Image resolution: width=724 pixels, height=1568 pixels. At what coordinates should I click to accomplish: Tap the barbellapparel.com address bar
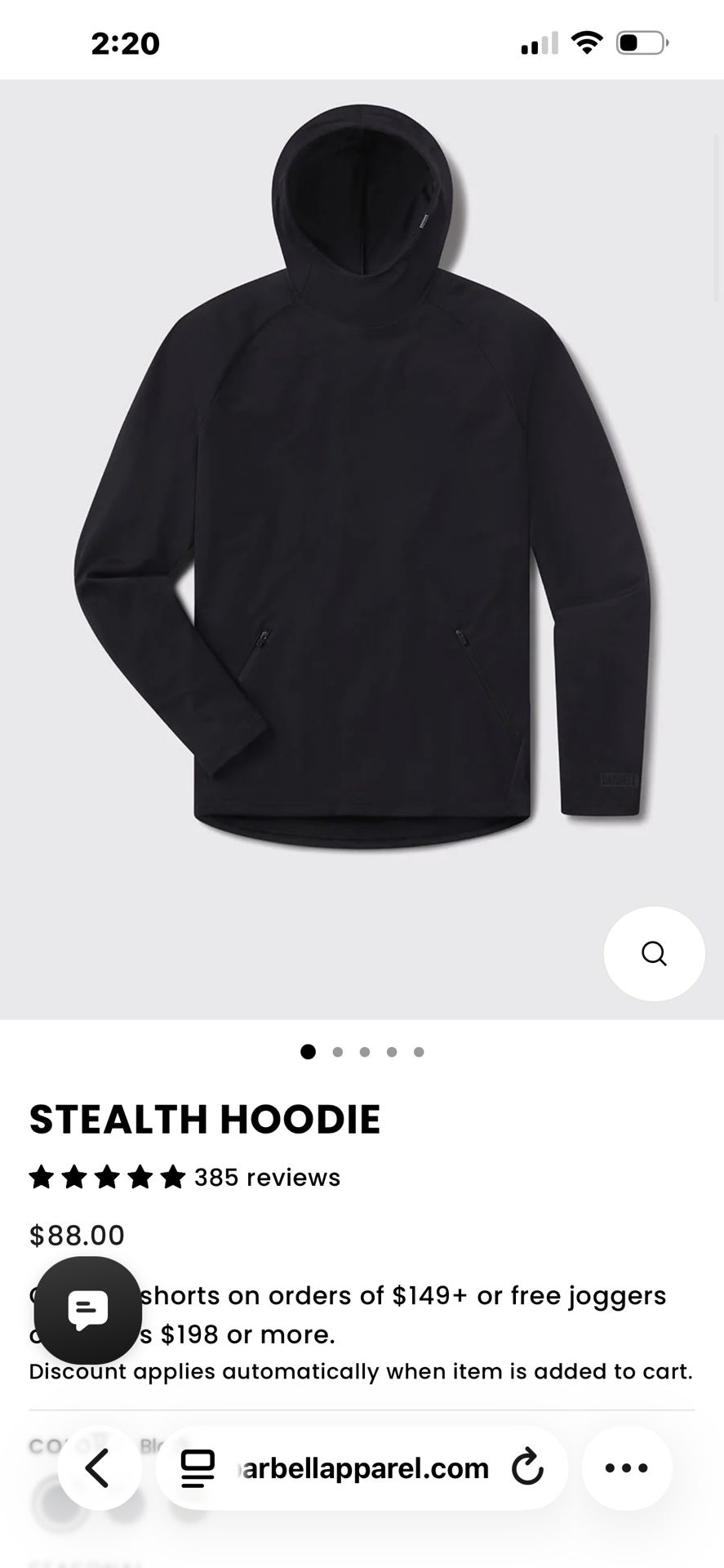362,1468
